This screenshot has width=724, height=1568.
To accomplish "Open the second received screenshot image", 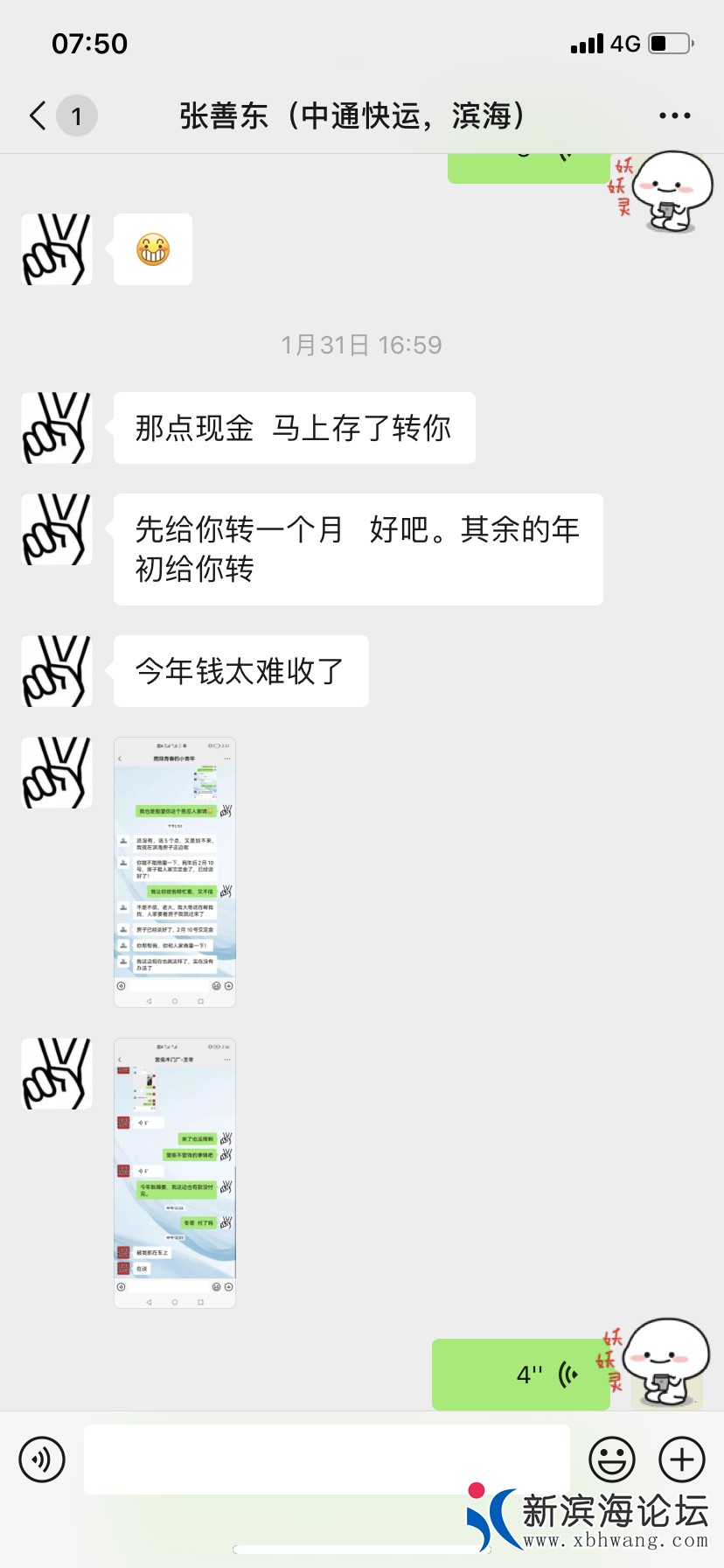I will (x=175, y=1172).
